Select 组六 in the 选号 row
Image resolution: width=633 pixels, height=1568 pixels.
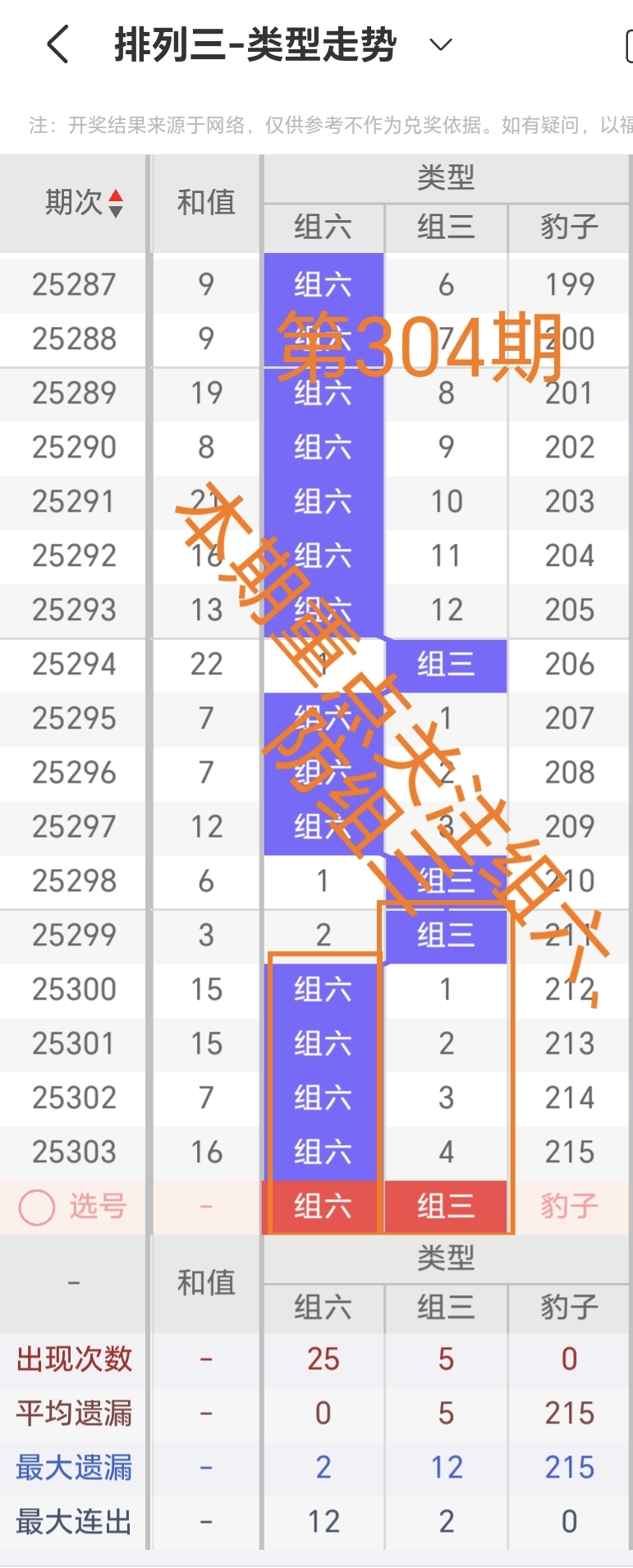pyautogui.click(x=323, y=1207)
